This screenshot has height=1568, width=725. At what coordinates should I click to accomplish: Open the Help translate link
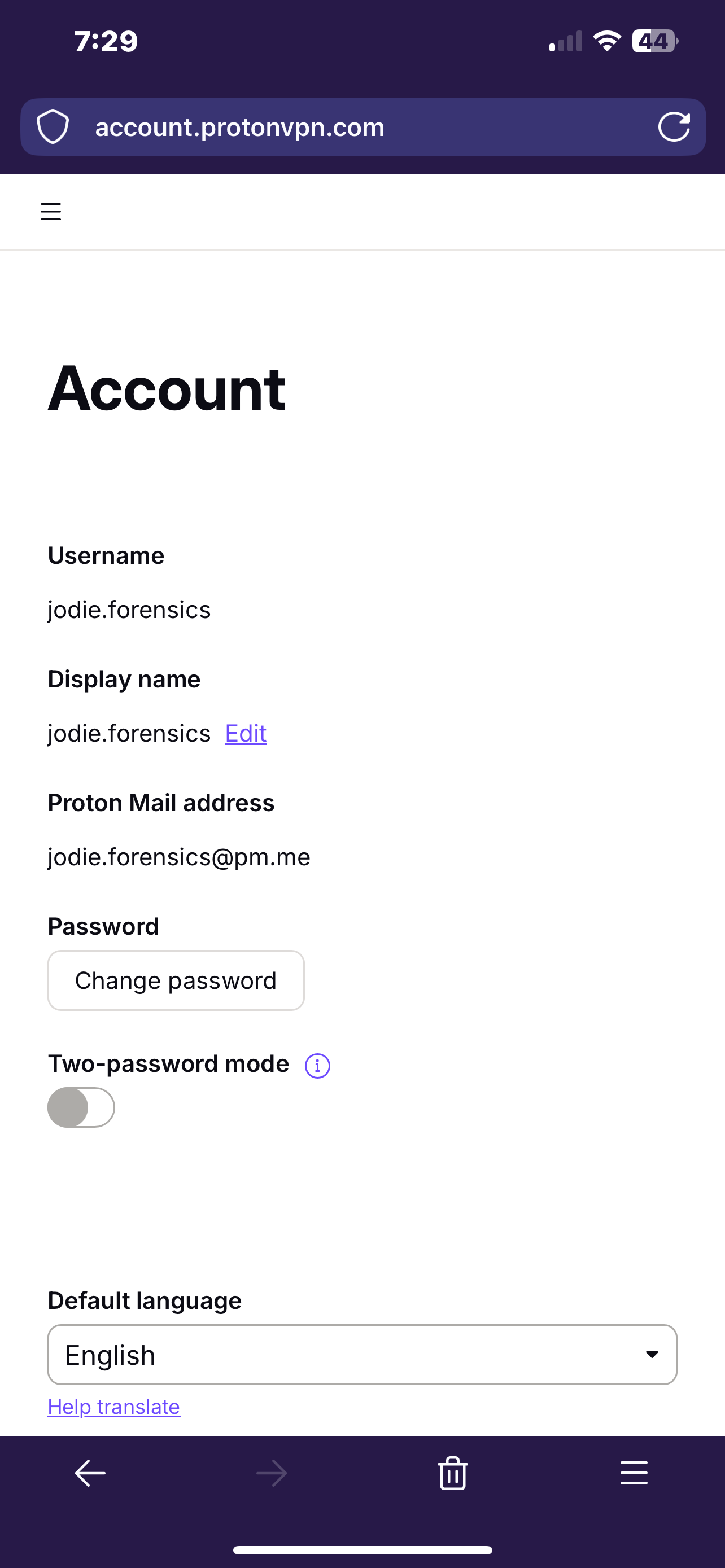click(114, 1407)
